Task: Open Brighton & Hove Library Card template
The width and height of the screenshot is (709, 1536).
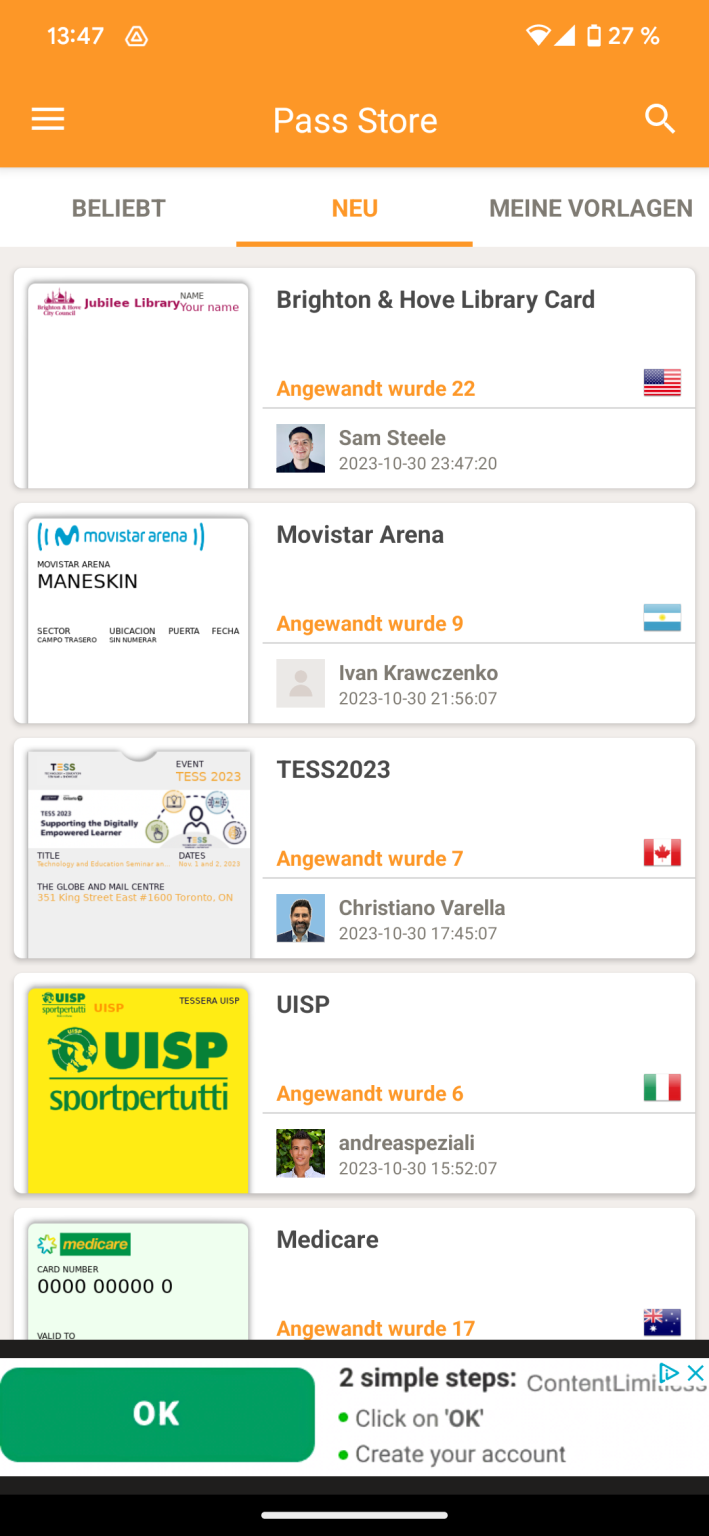Action: (x=435, y=300)
